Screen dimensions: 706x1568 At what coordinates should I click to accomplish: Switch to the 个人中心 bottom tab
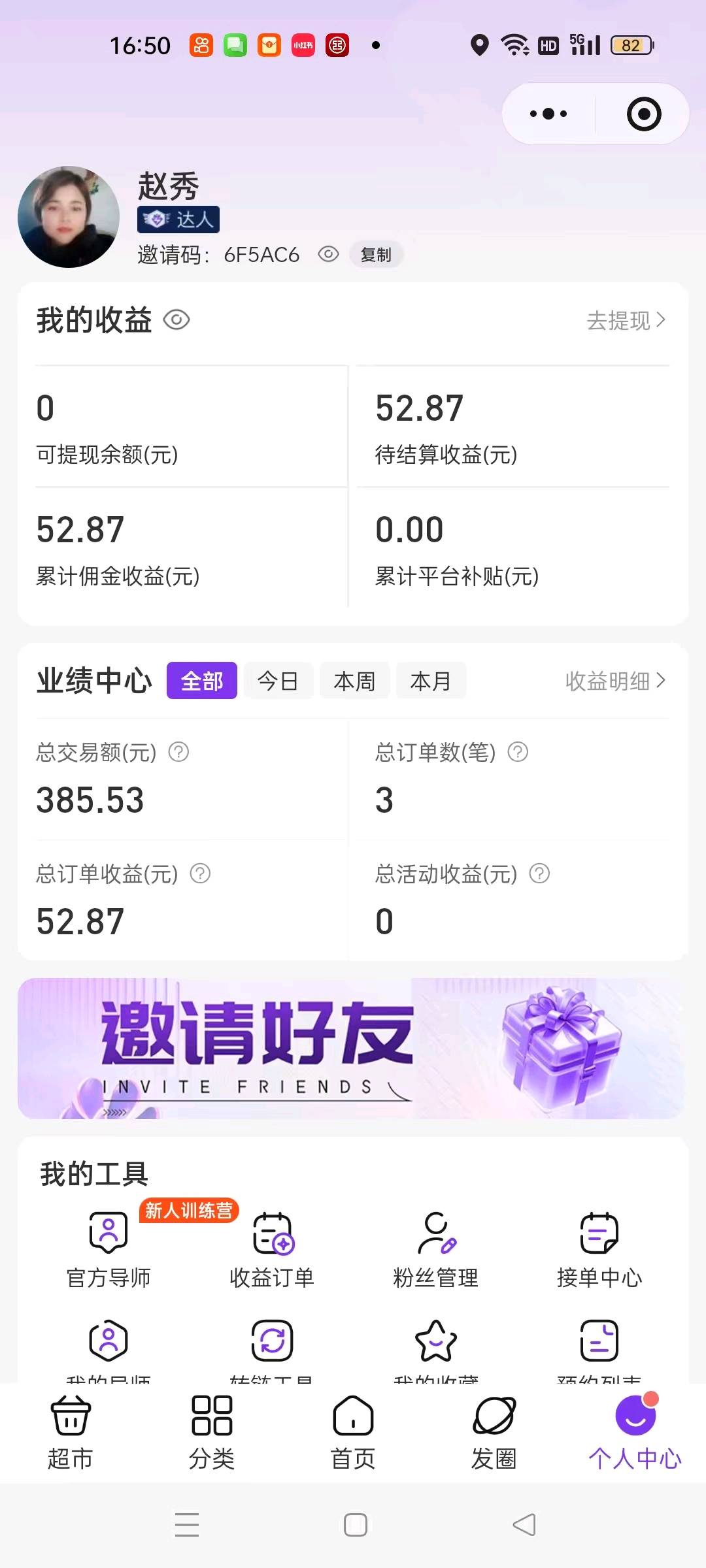click(x=633, y=1431)
